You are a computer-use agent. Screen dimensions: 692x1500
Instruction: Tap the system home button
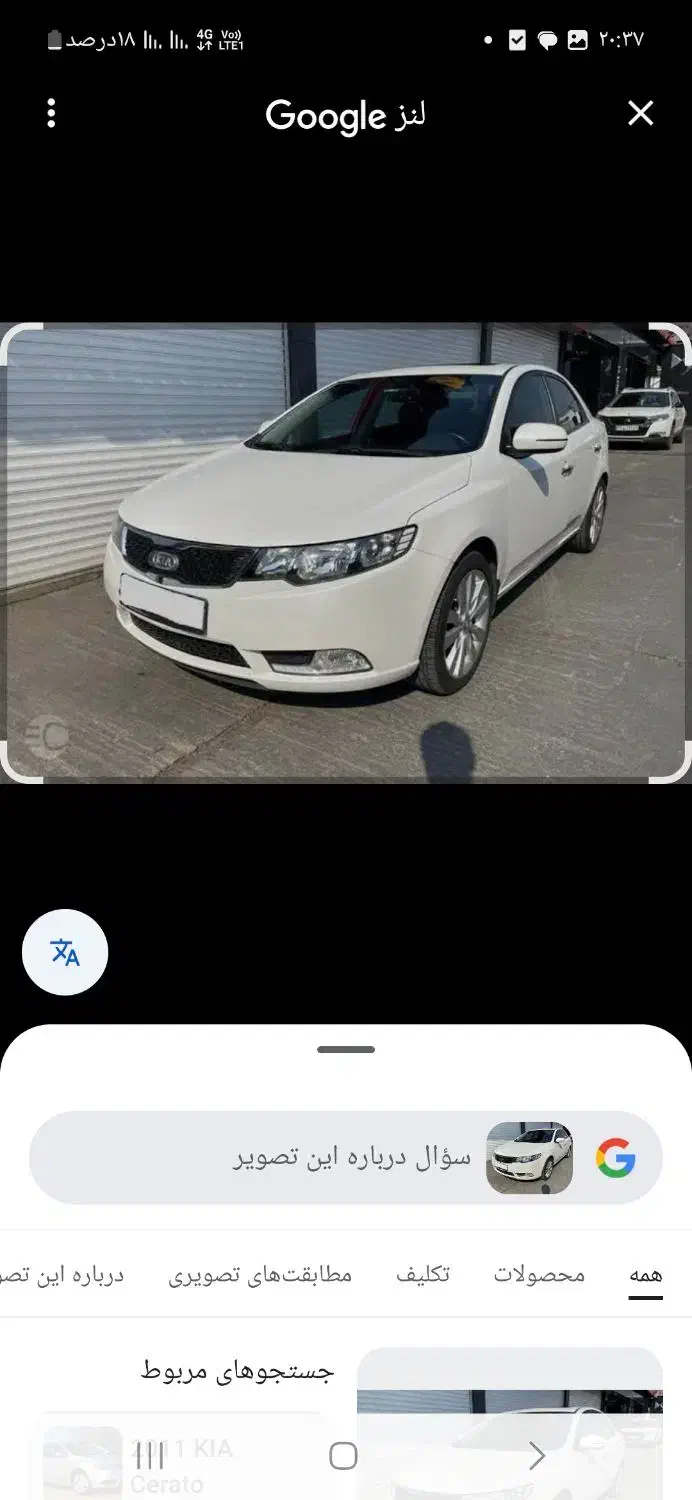[x=343, y=1456]
